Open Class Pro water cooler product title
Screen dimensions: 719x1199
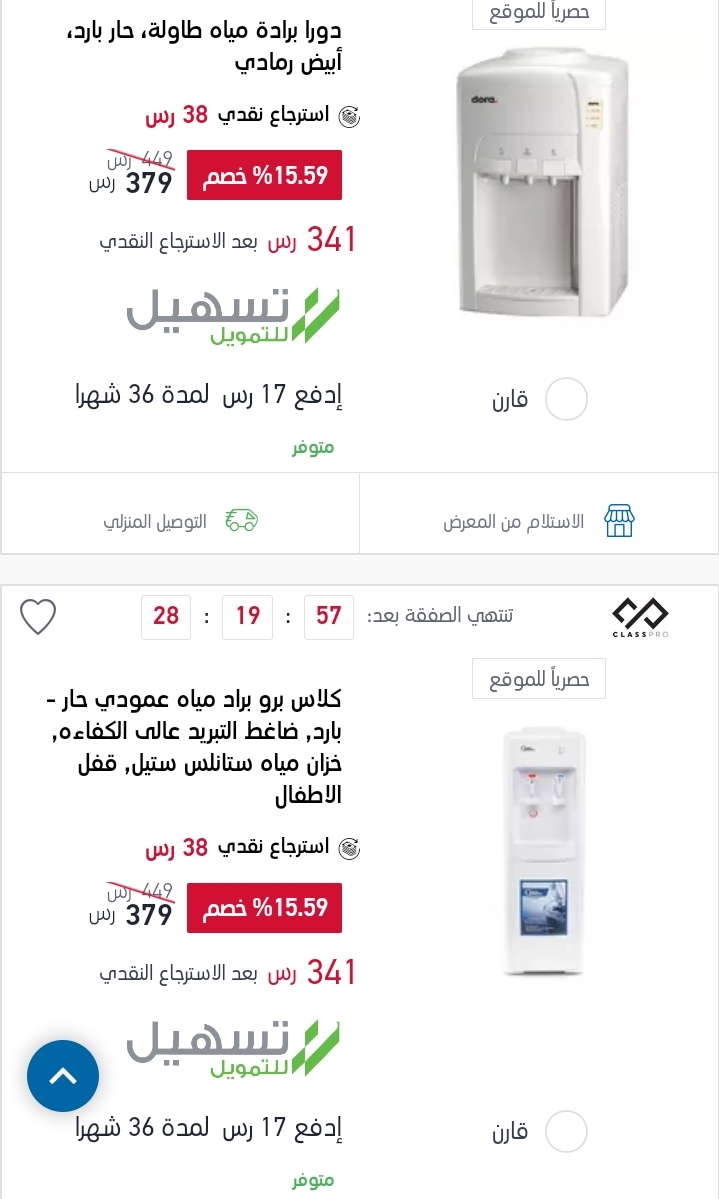(x=194, y=746)
